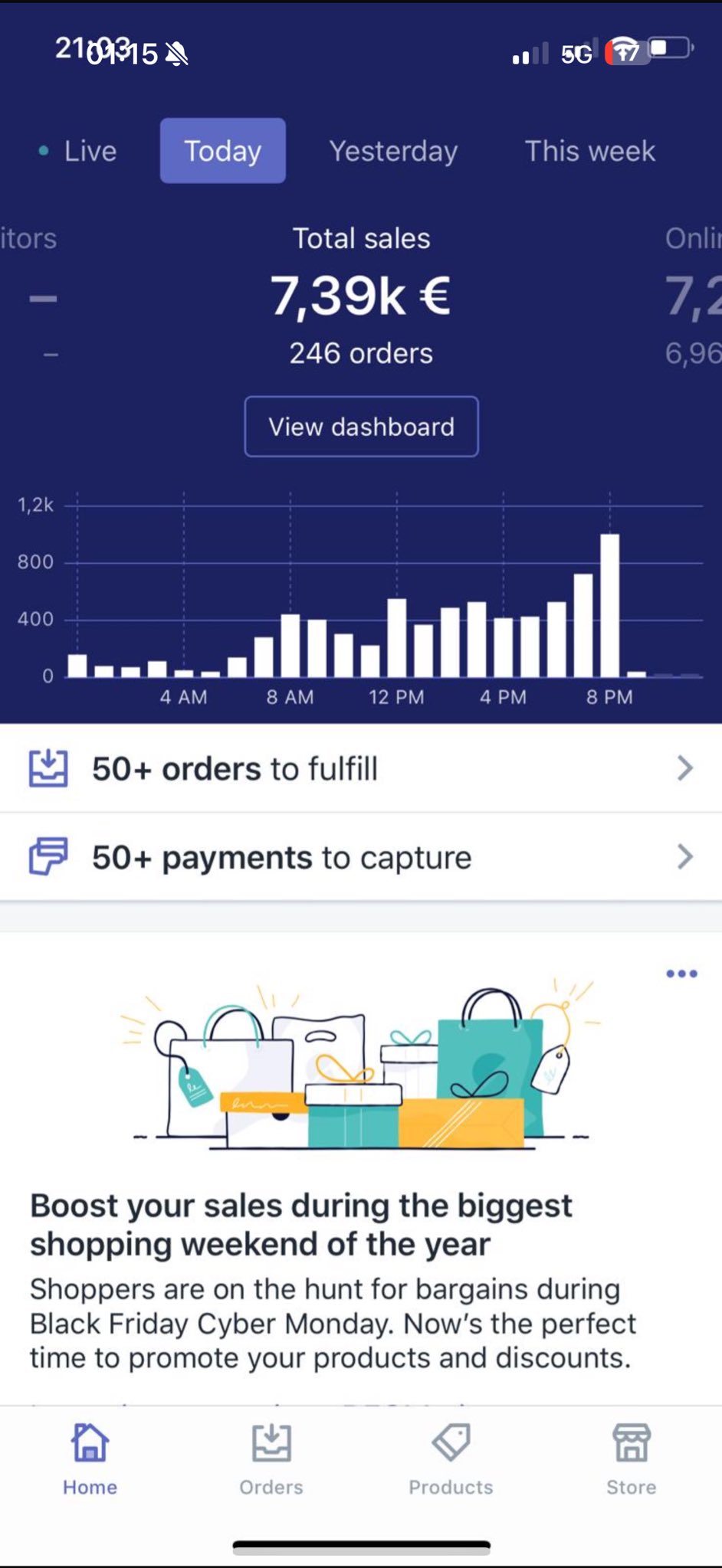Switch to the Products tab
The width and height of the screenshot is (722, 1568).
pyautogui.click(x=451, y=1460)
